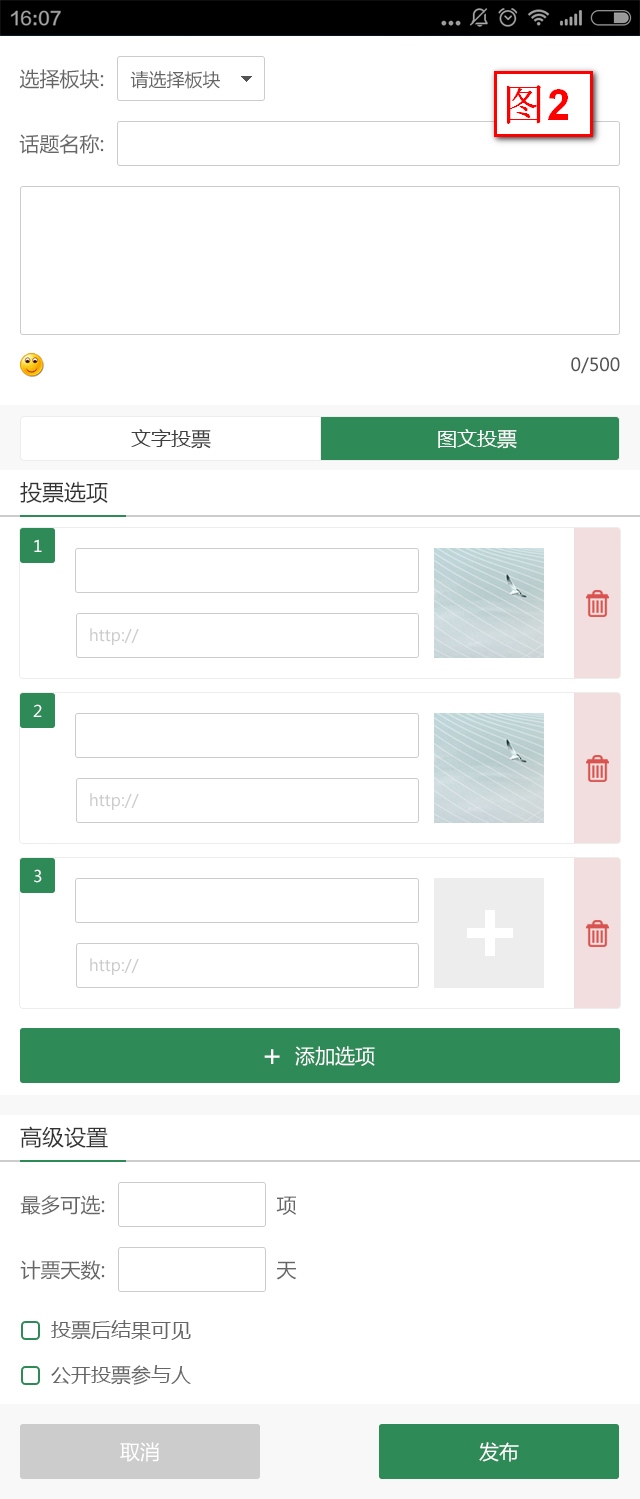The image size is (640, 1499).
Task: Add an image to option 3
Action: [489, 933]
